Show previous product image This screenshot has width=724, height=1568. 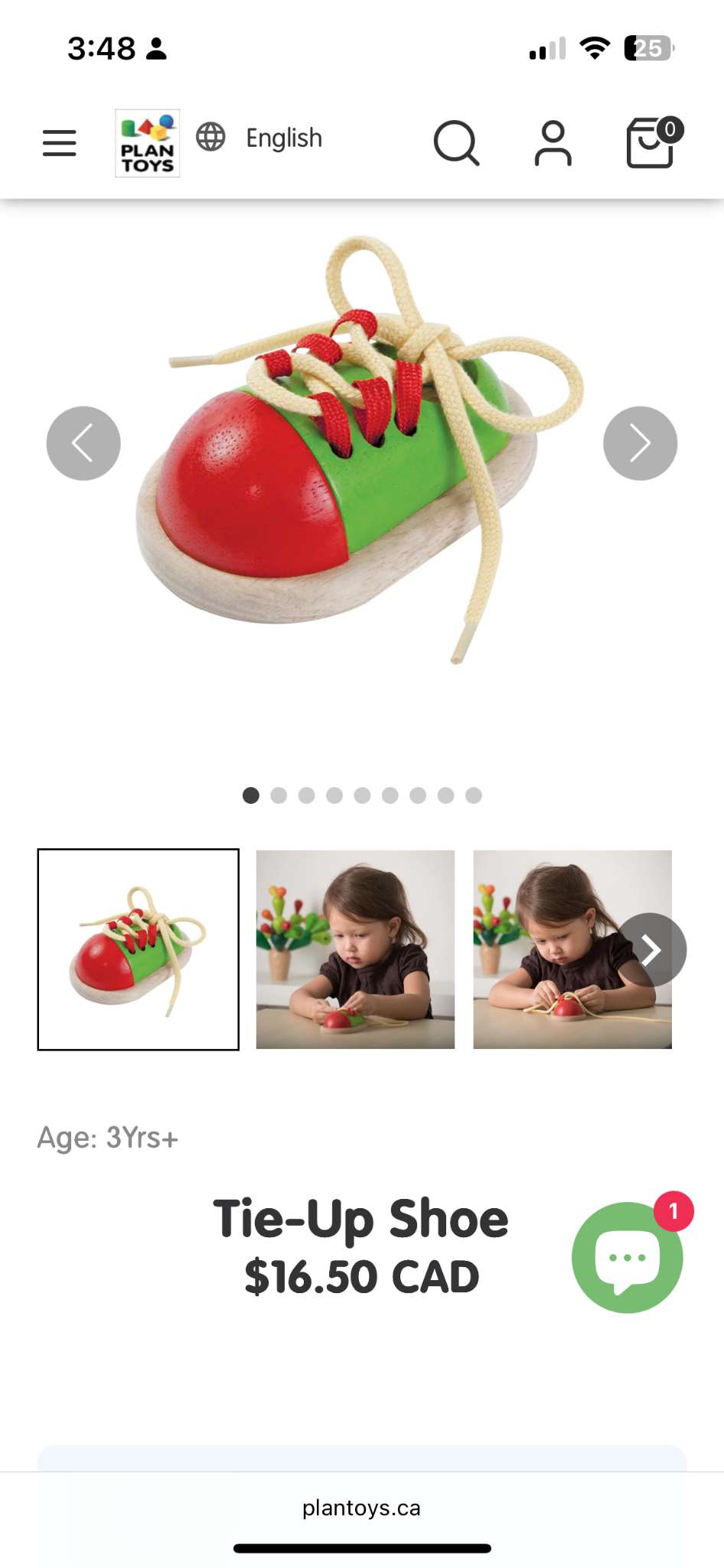coord(83,443)
